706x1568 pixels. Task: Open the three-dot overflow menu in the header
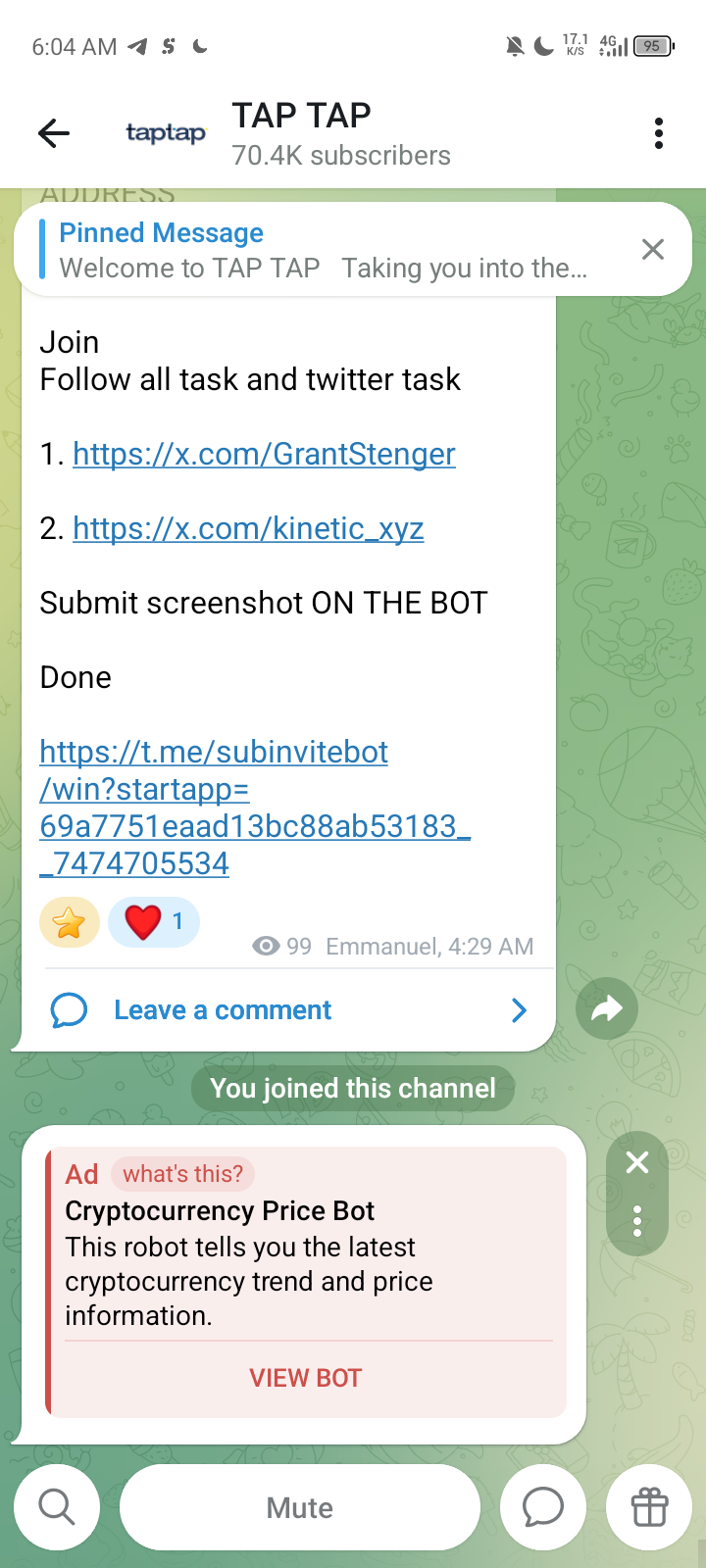(658, 133)
